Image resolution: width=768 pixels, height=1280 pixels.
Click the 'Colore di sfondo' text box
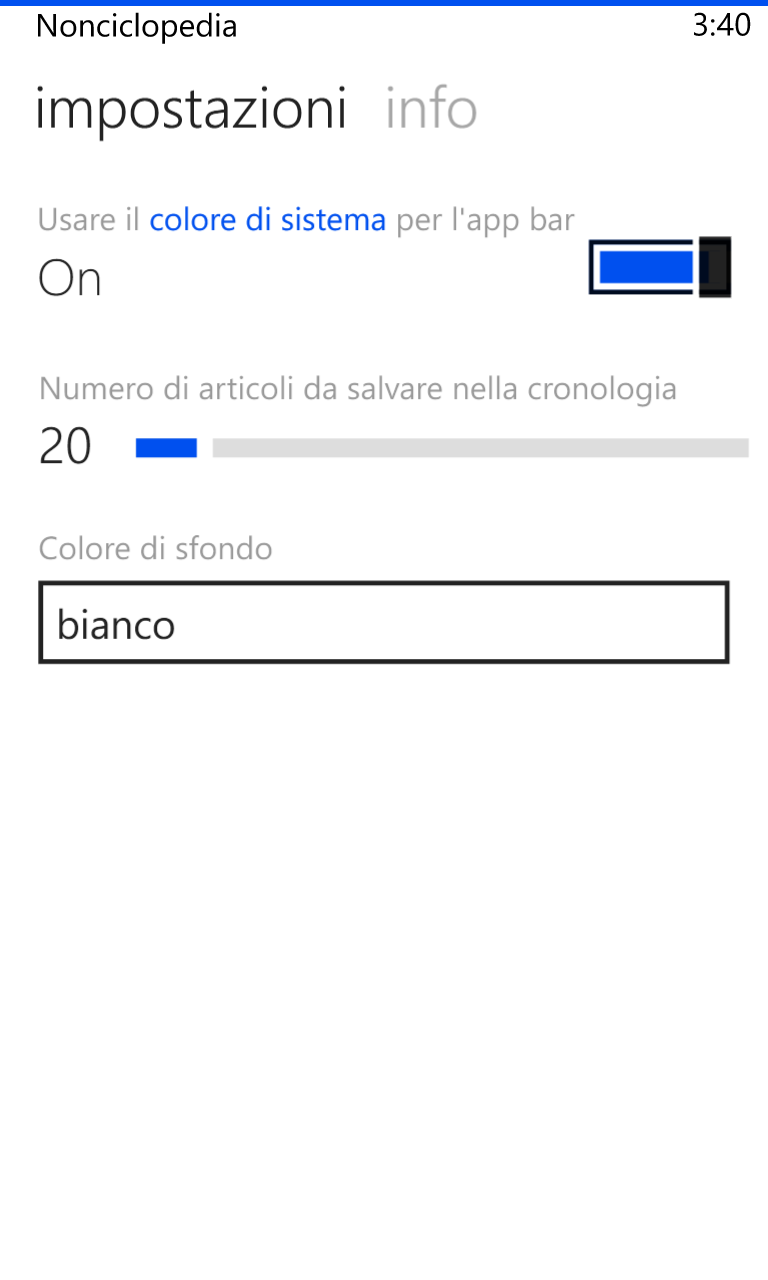pyautogui.click(x=384, y=622)
